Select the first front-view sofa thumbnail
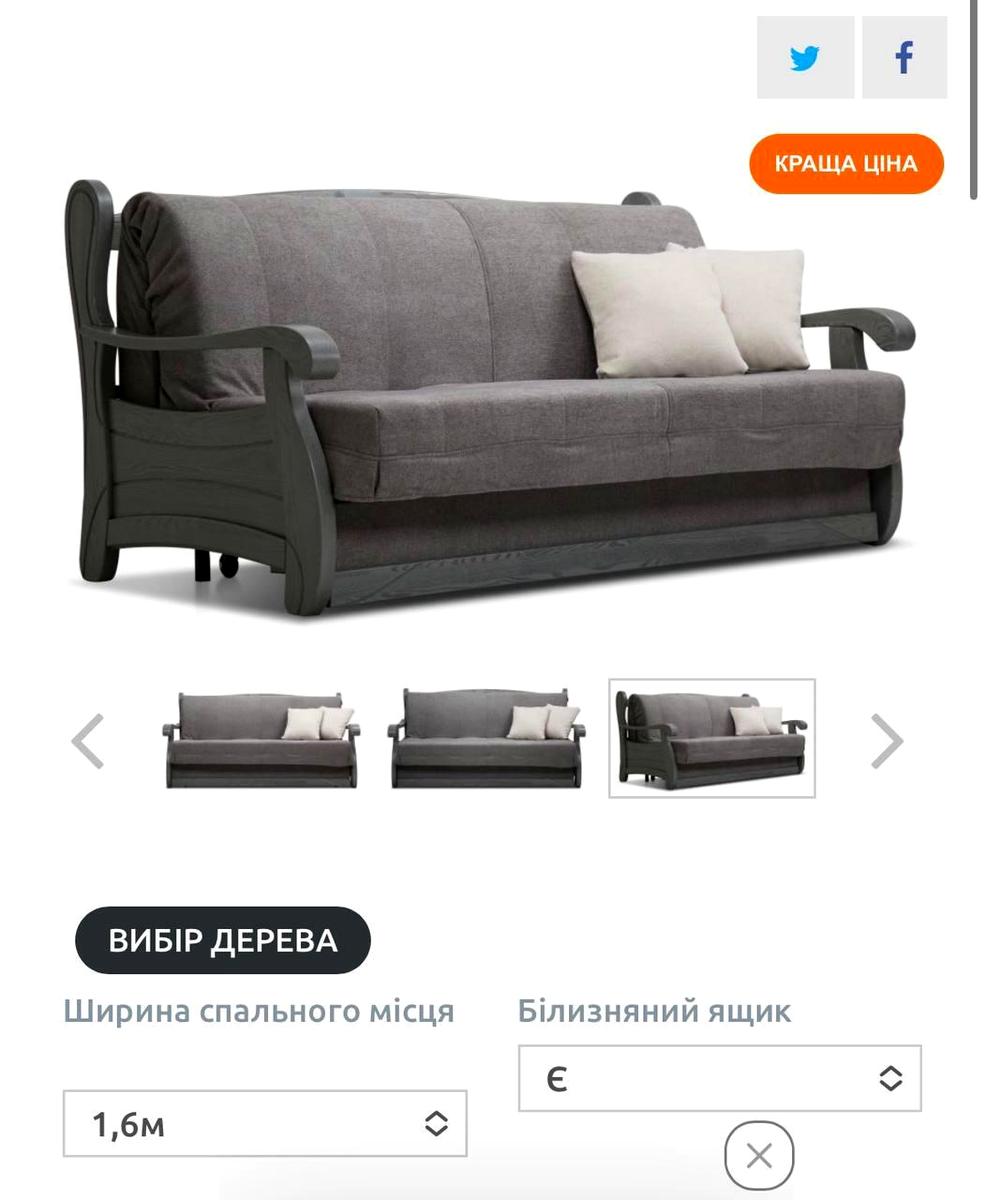985x1200 pixels. (262, 739)
